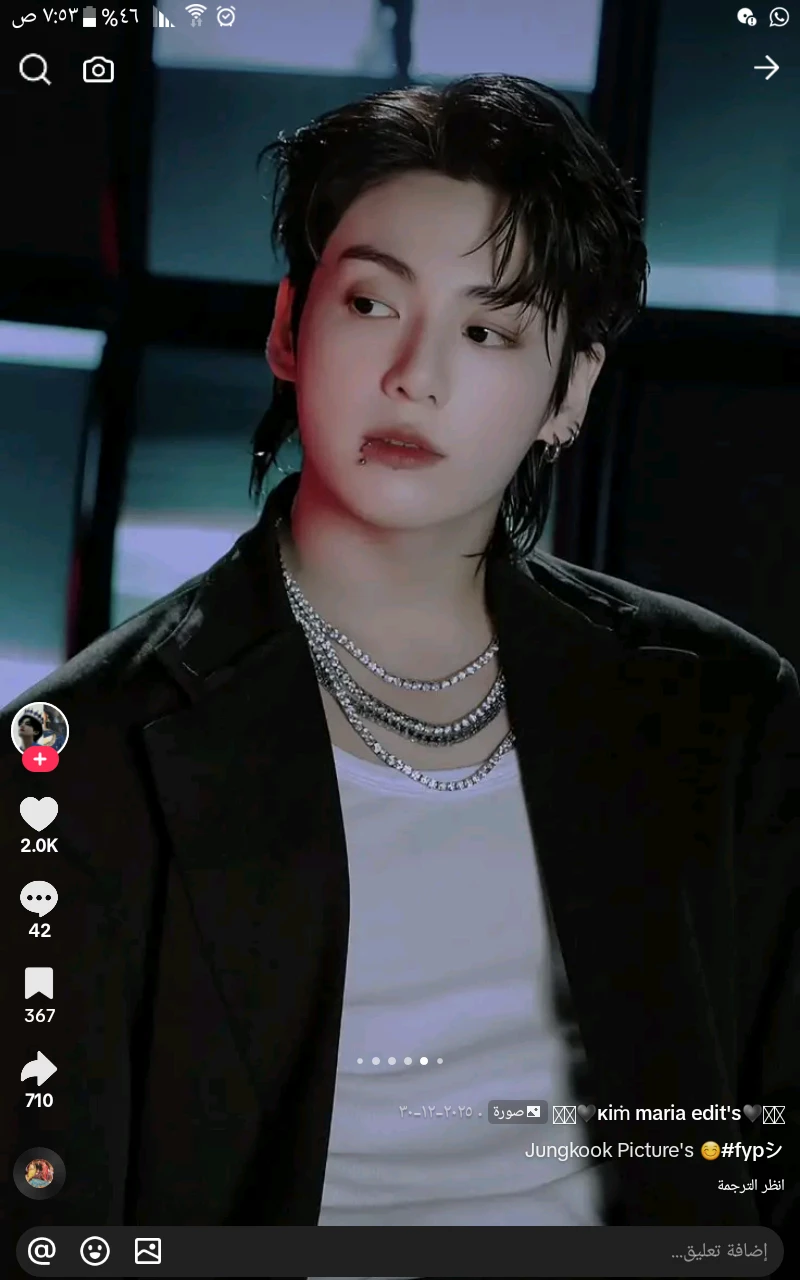
Task: Open the comments with 42 replies
Action: 40,899
